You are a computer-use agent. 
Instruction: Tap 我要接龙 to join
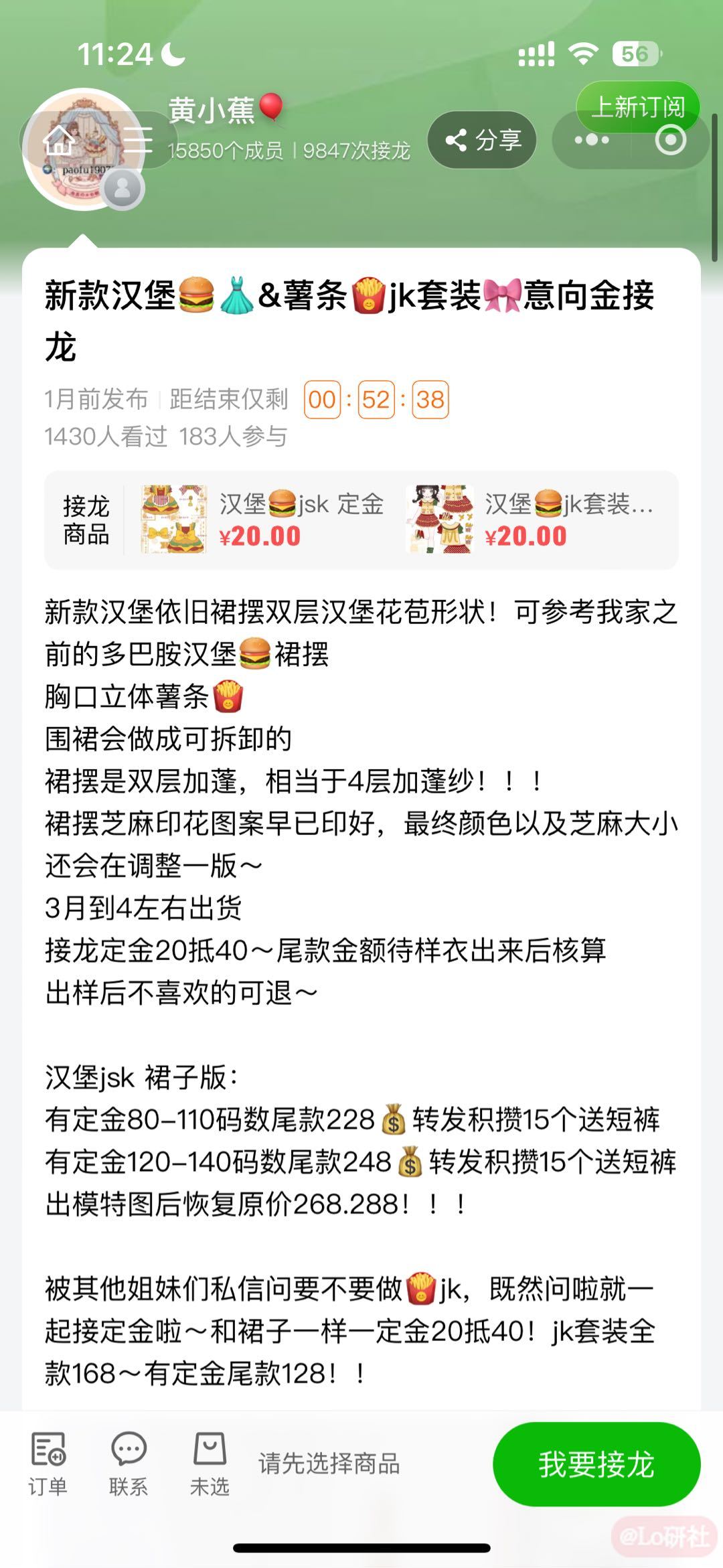coord(596,1464)
